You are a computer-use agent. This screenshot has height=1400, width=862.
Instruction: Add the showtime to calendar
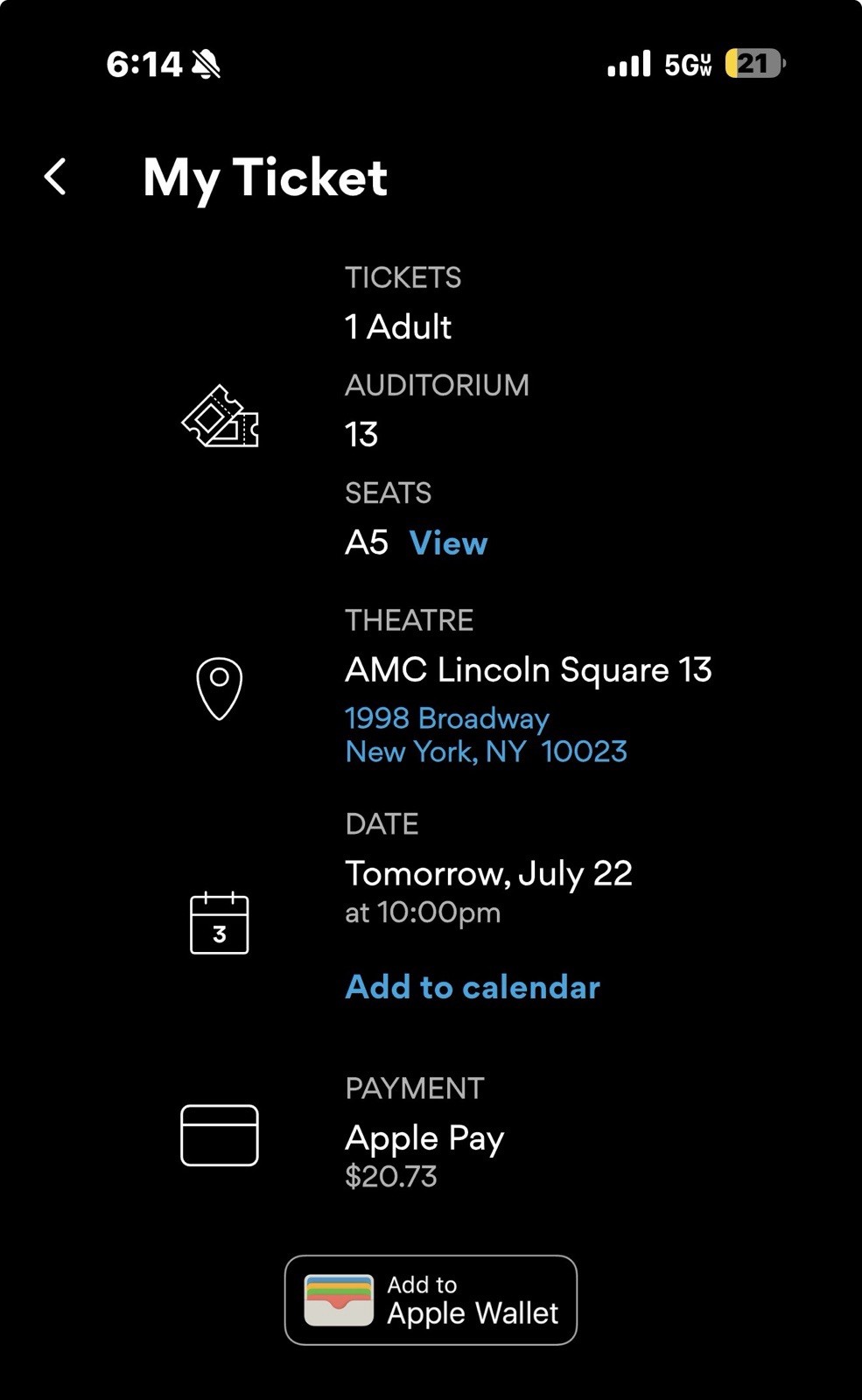tap(473, 987)
